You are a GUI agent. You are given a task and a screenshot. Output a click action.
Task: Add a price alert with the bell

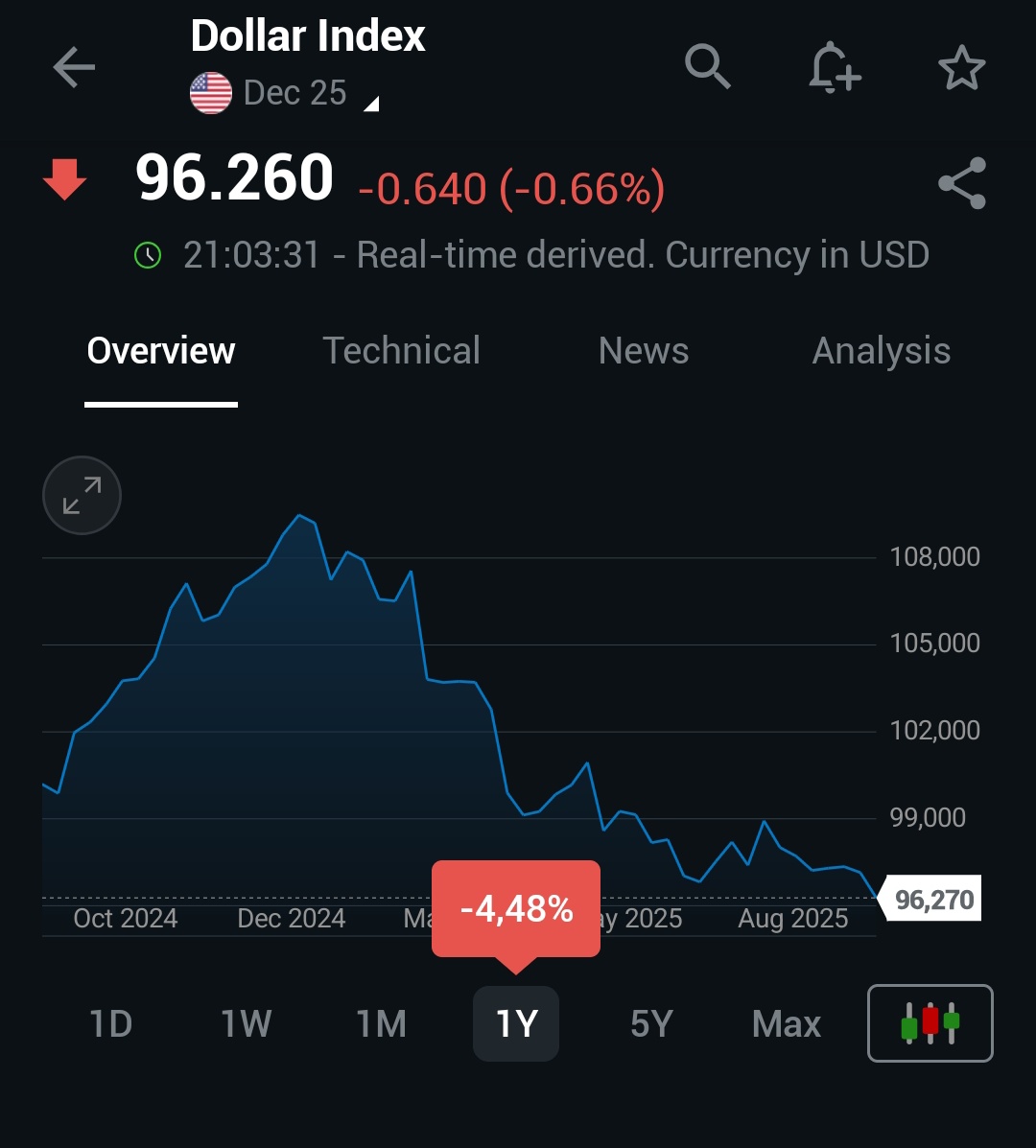[834, 68]
